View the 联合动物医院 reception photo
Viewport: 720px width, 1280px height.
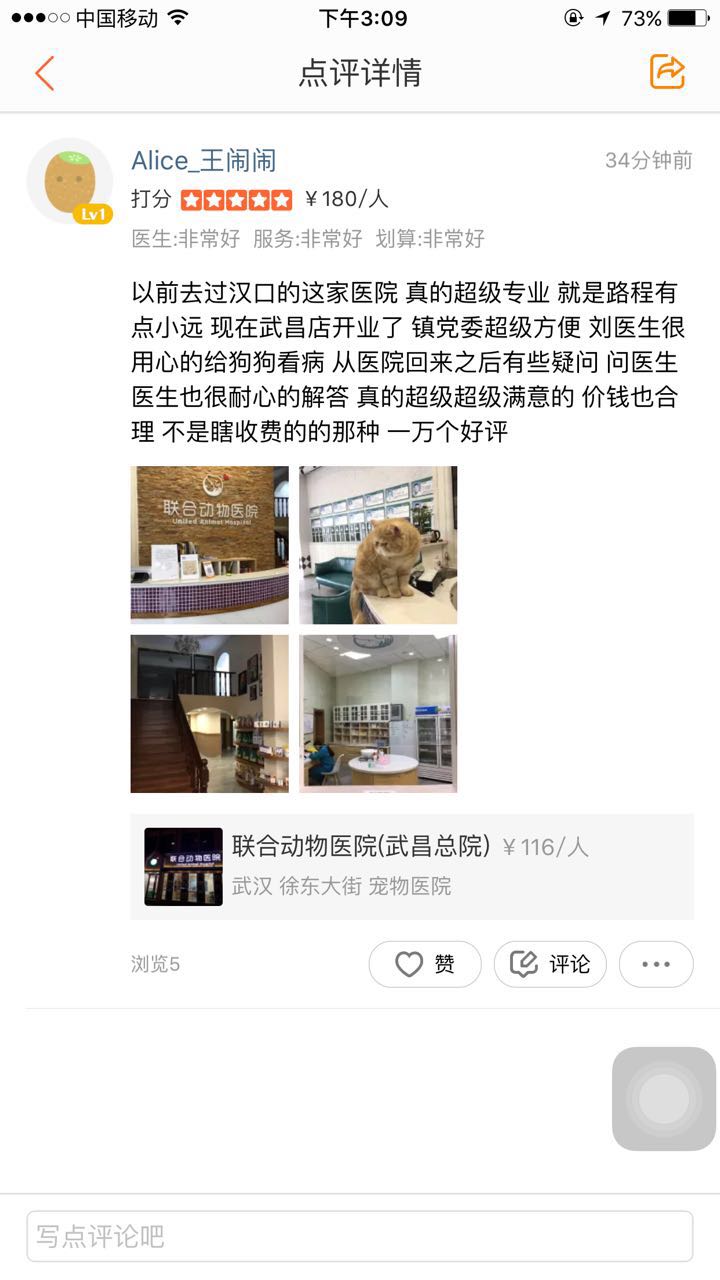210,545
